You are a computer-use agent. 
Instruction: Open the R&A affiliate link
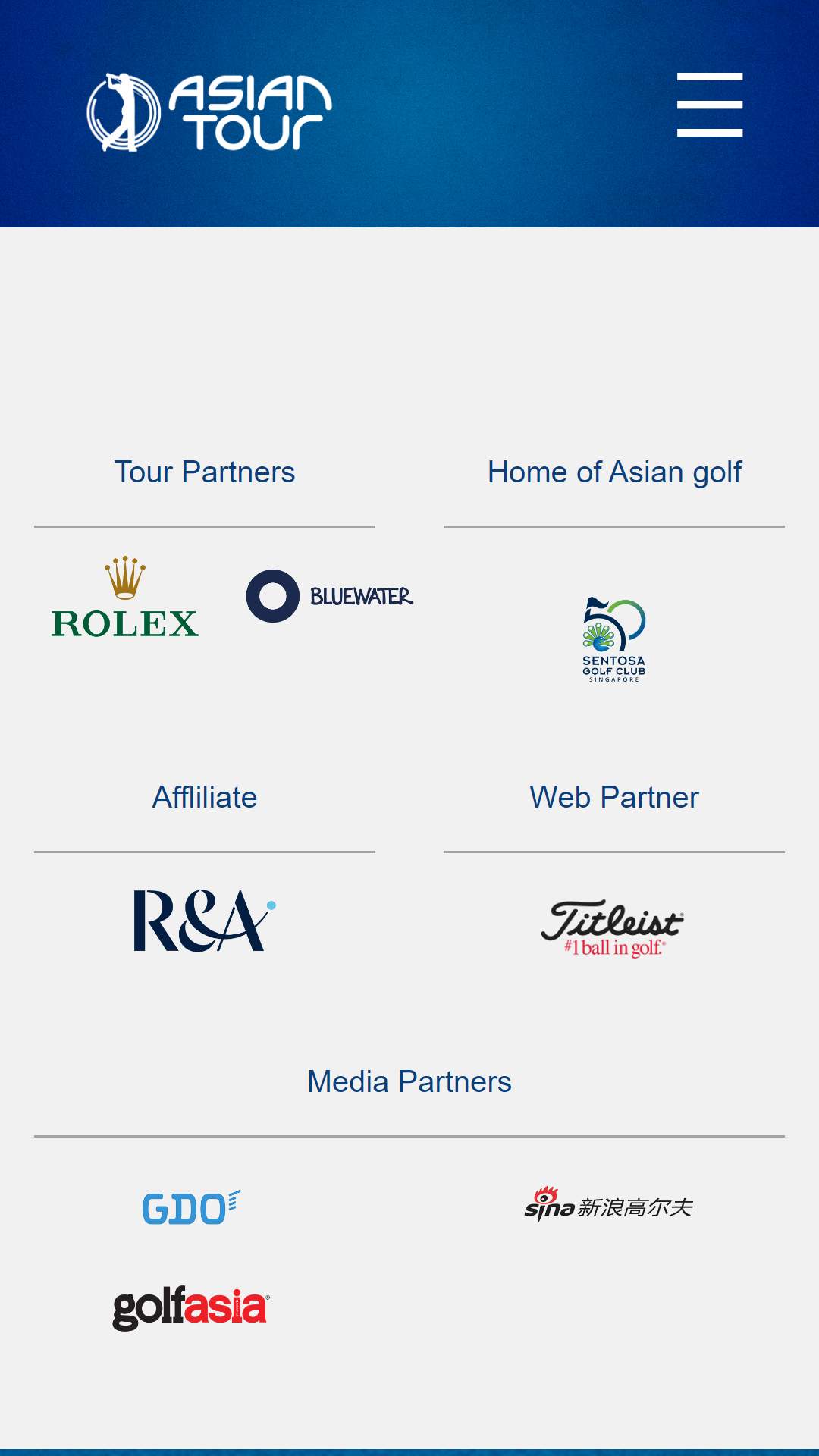[x=205, y=921]
